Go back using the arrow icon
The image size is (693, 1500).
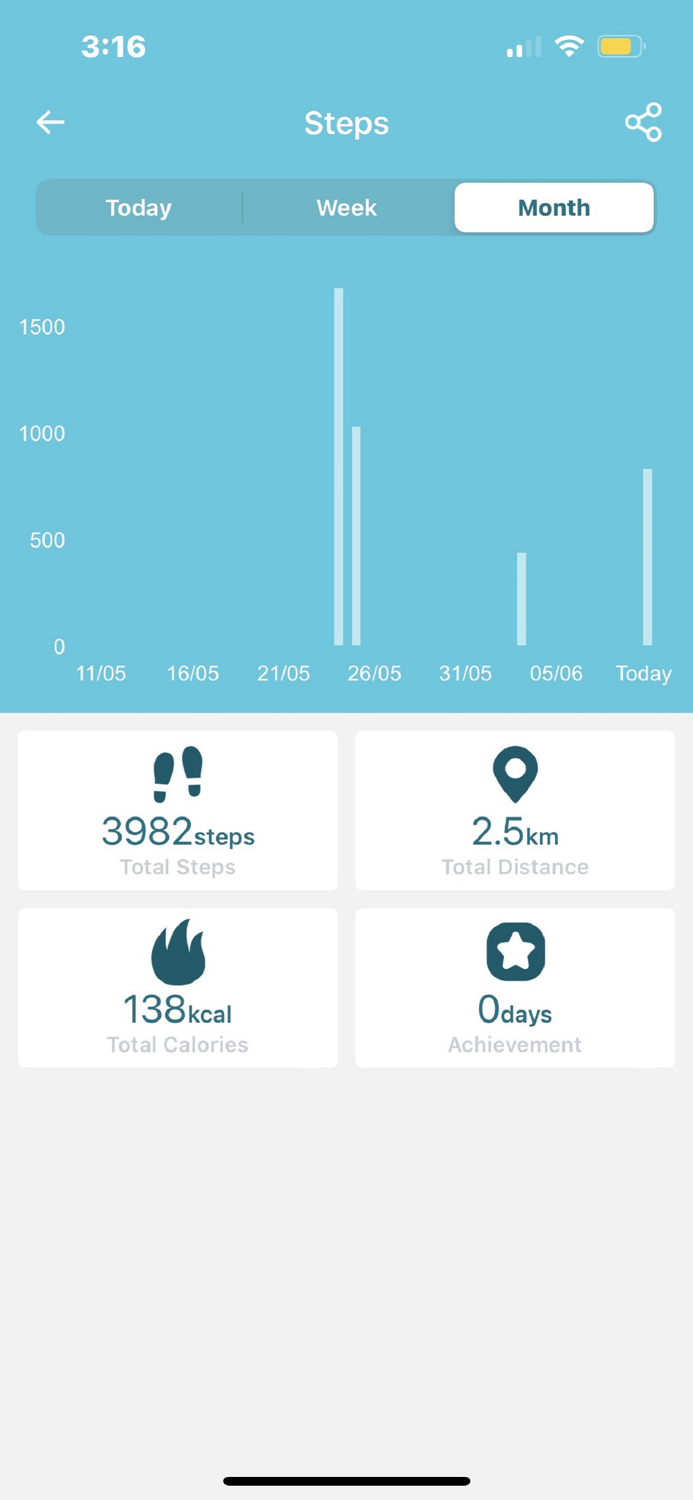pyautogui.click(x=50, y=122)
